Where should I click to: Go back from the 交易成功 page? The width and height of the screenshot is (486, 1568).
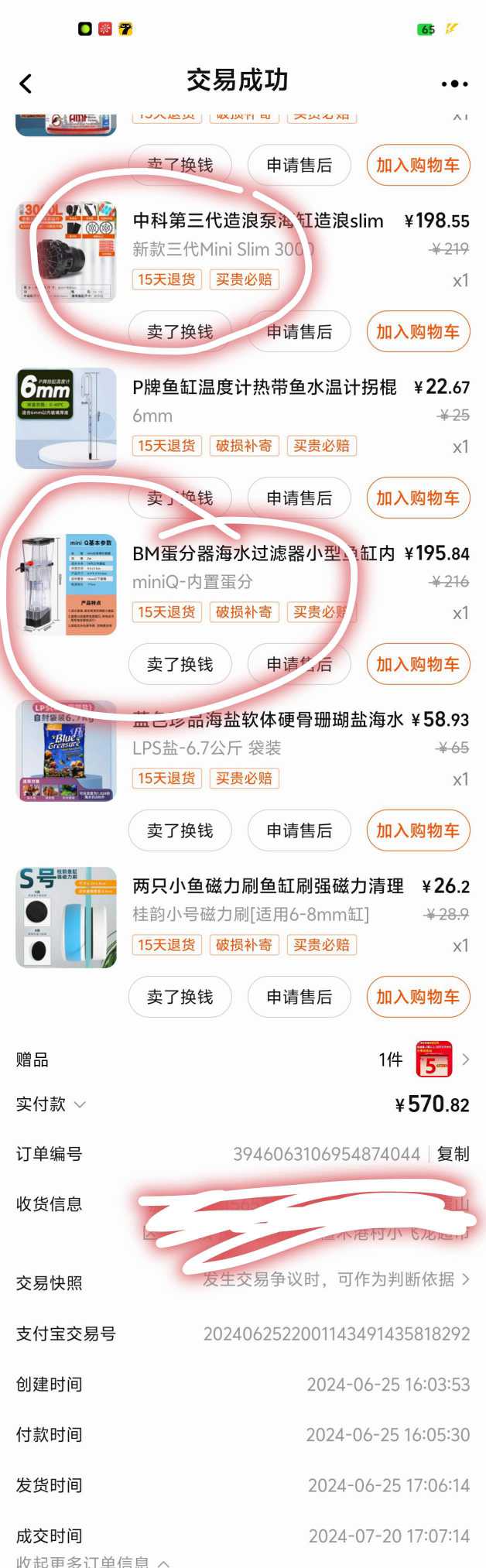[26, 84]
